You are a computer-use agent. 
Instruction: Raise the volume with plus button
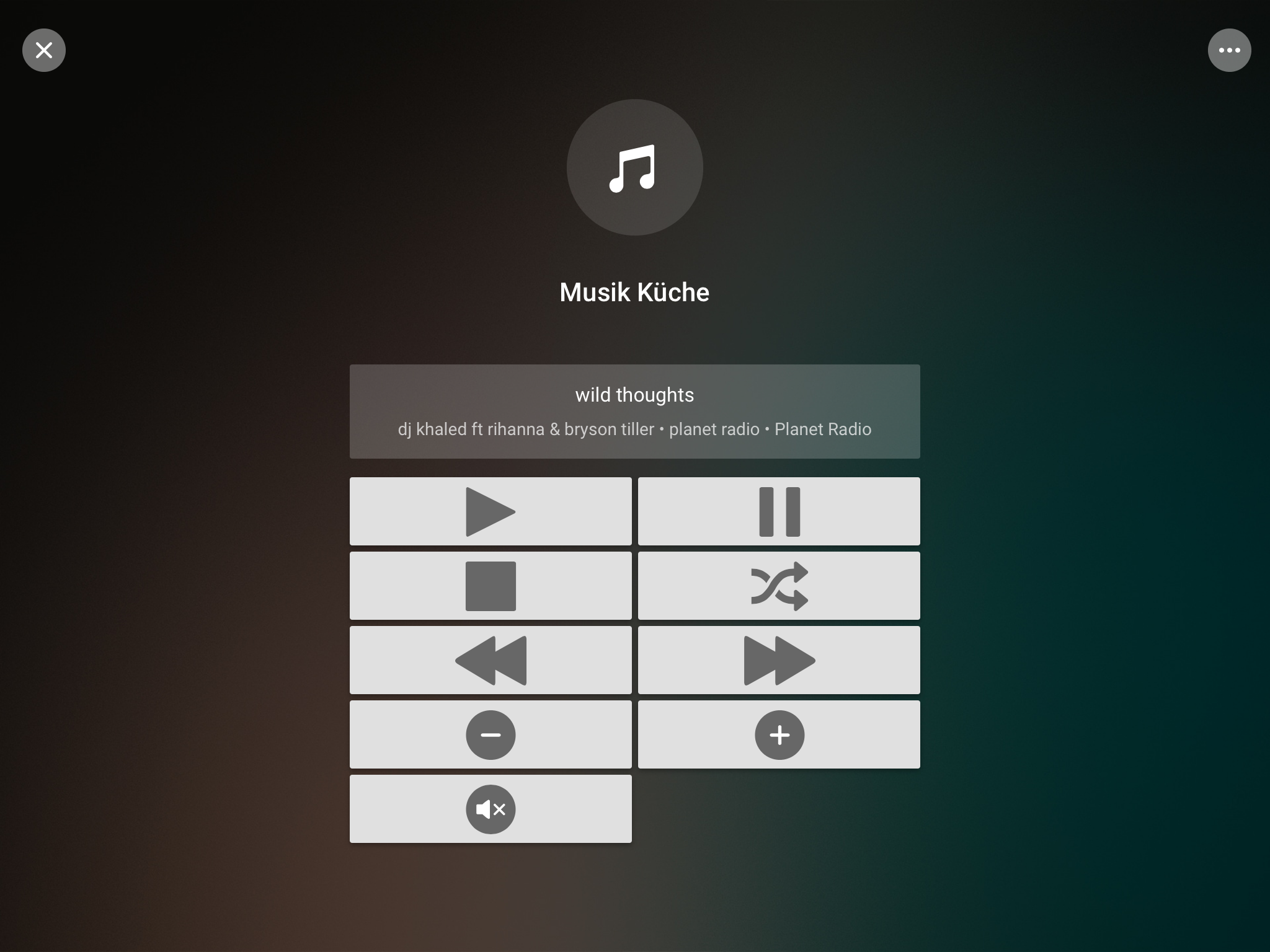coord(779,734)
